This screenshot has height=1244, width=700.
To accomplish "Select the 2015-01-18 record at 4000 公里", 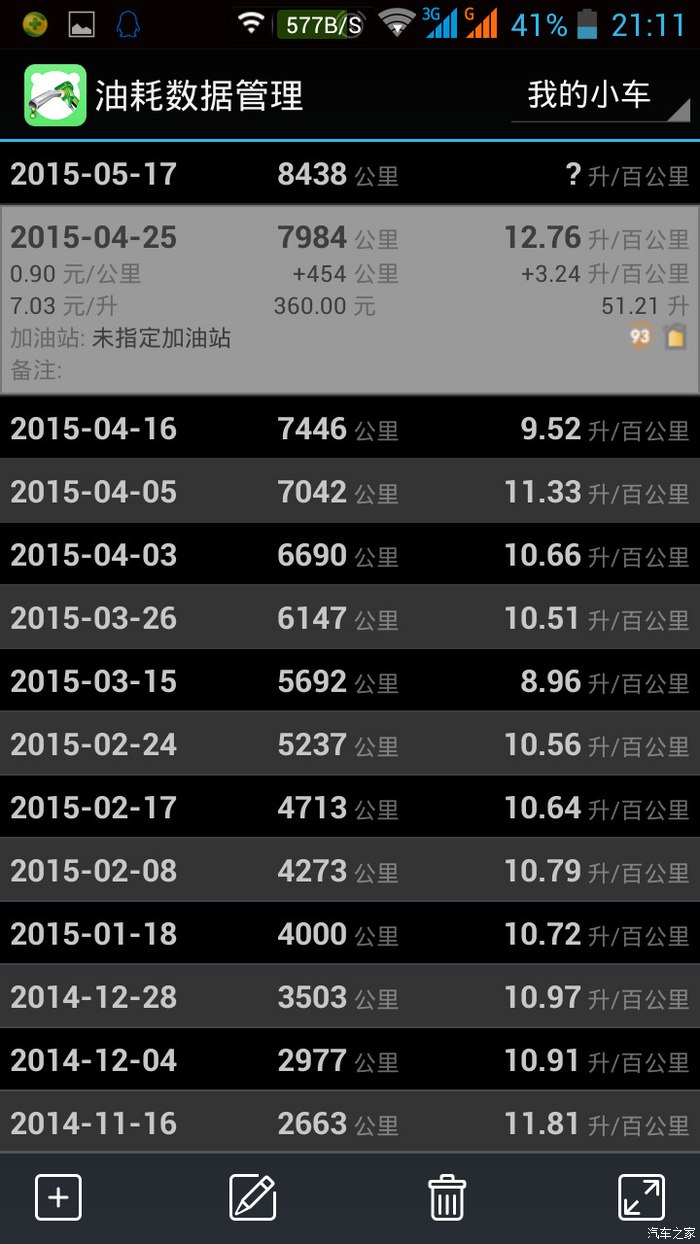I will [x=350, y=933].
